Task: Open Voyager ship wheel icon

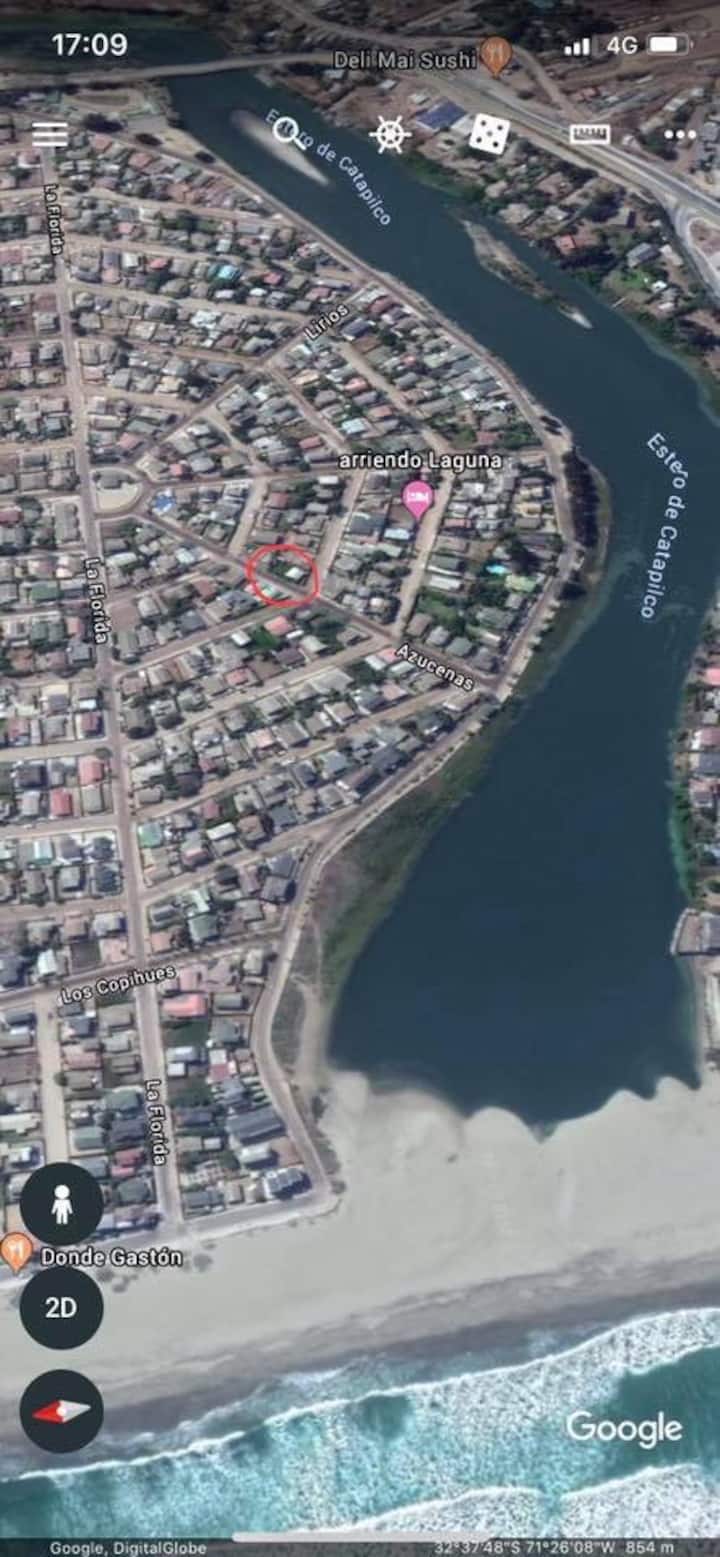Action: pos(390,135)
